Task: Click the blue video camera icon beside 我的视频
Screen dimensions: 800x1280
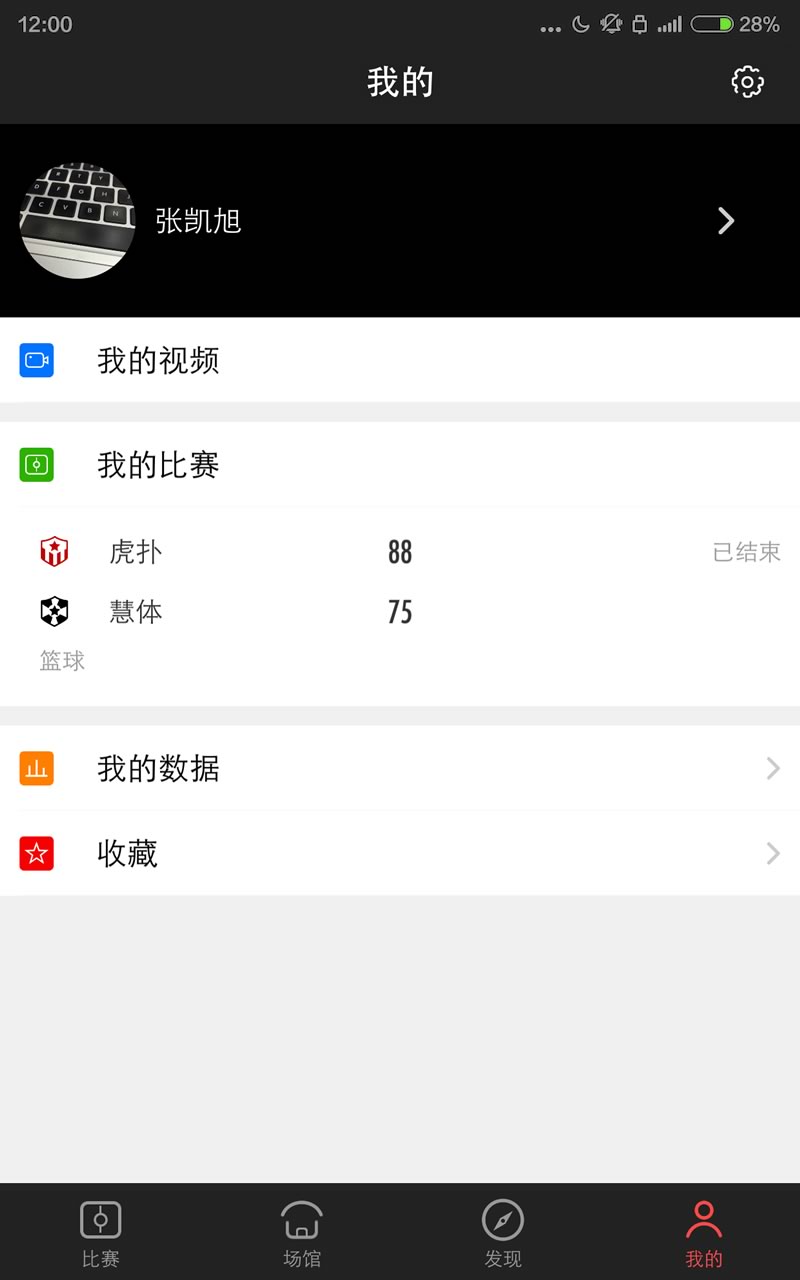Action: tap(36, 362)
